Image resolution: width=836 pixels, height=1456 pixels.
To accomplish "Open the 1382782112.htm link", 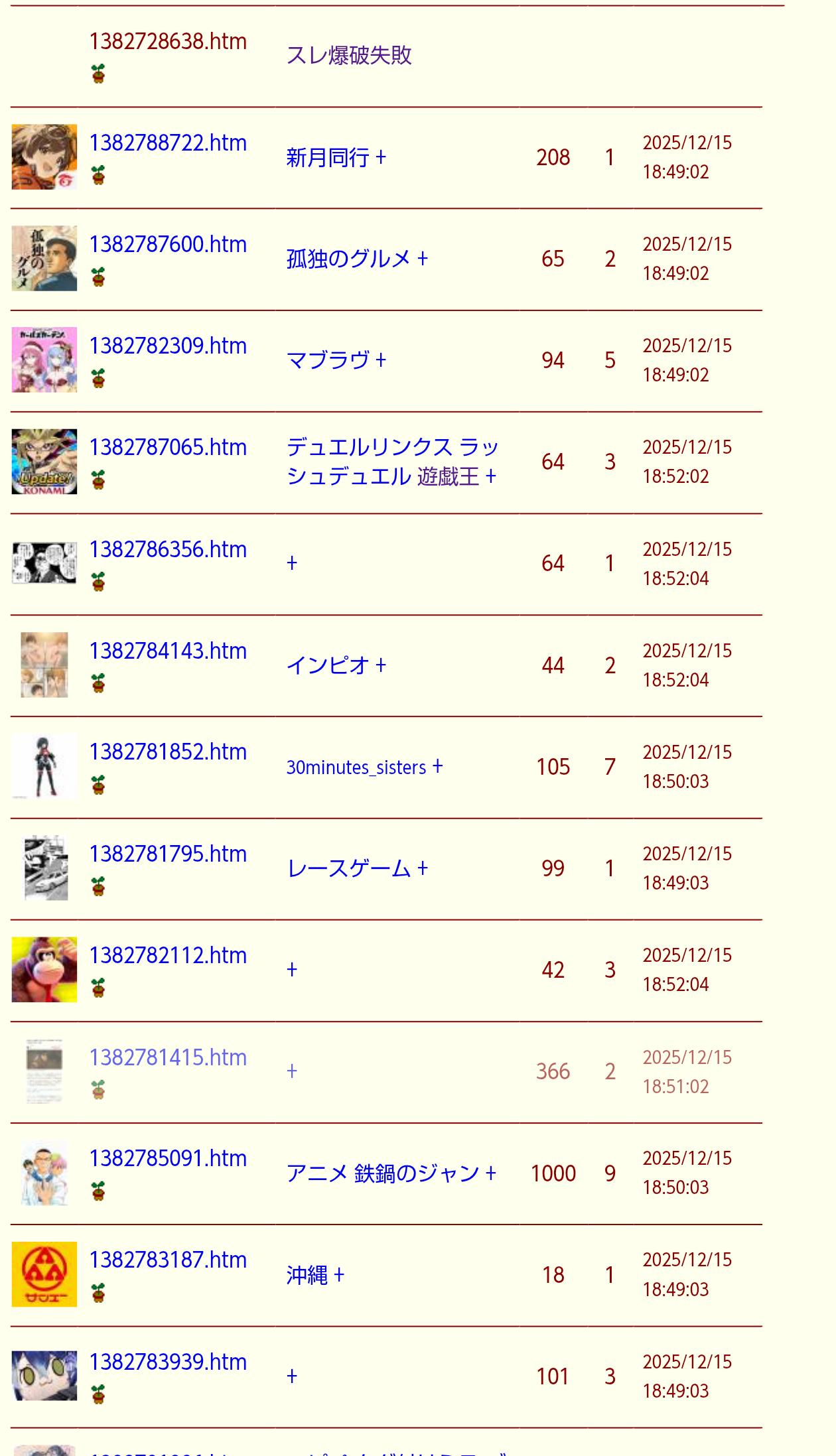I will 168,956.
